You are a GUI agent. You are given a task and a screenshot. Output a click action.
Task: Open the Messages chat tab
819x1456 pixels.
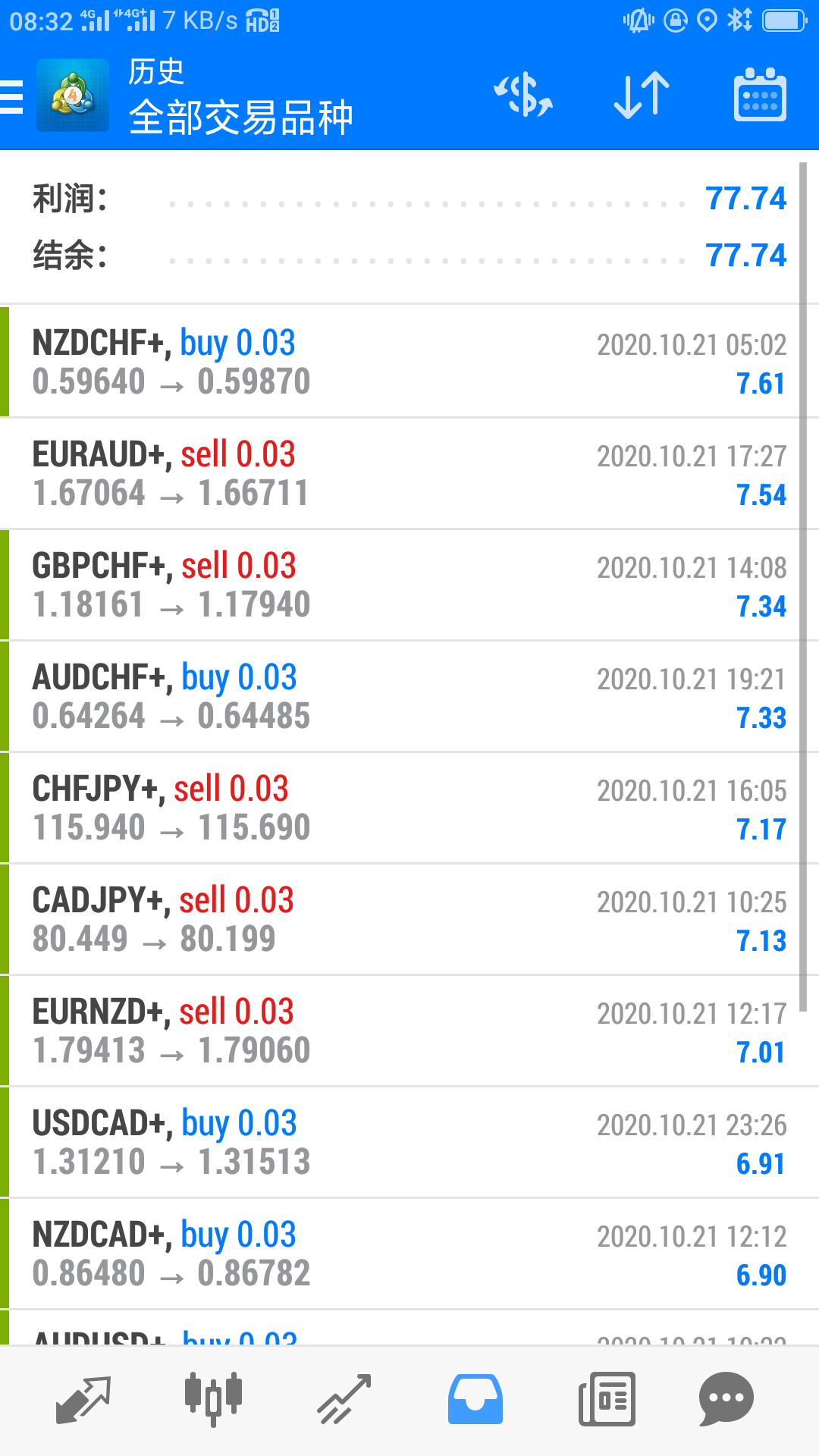[x=726, y=1399]
